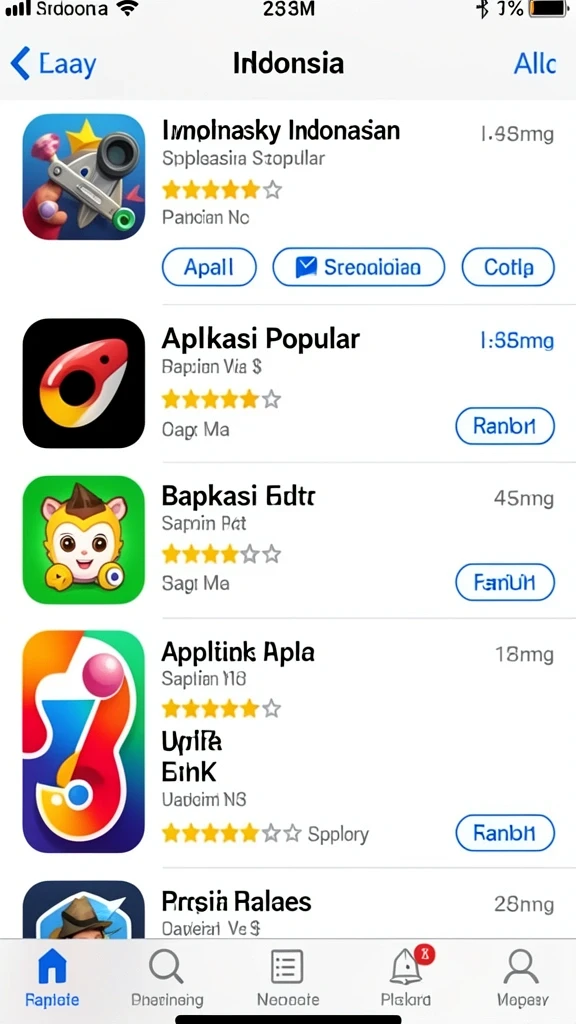Open the Bapkasi Edtr monkey icon

[84, 539]
